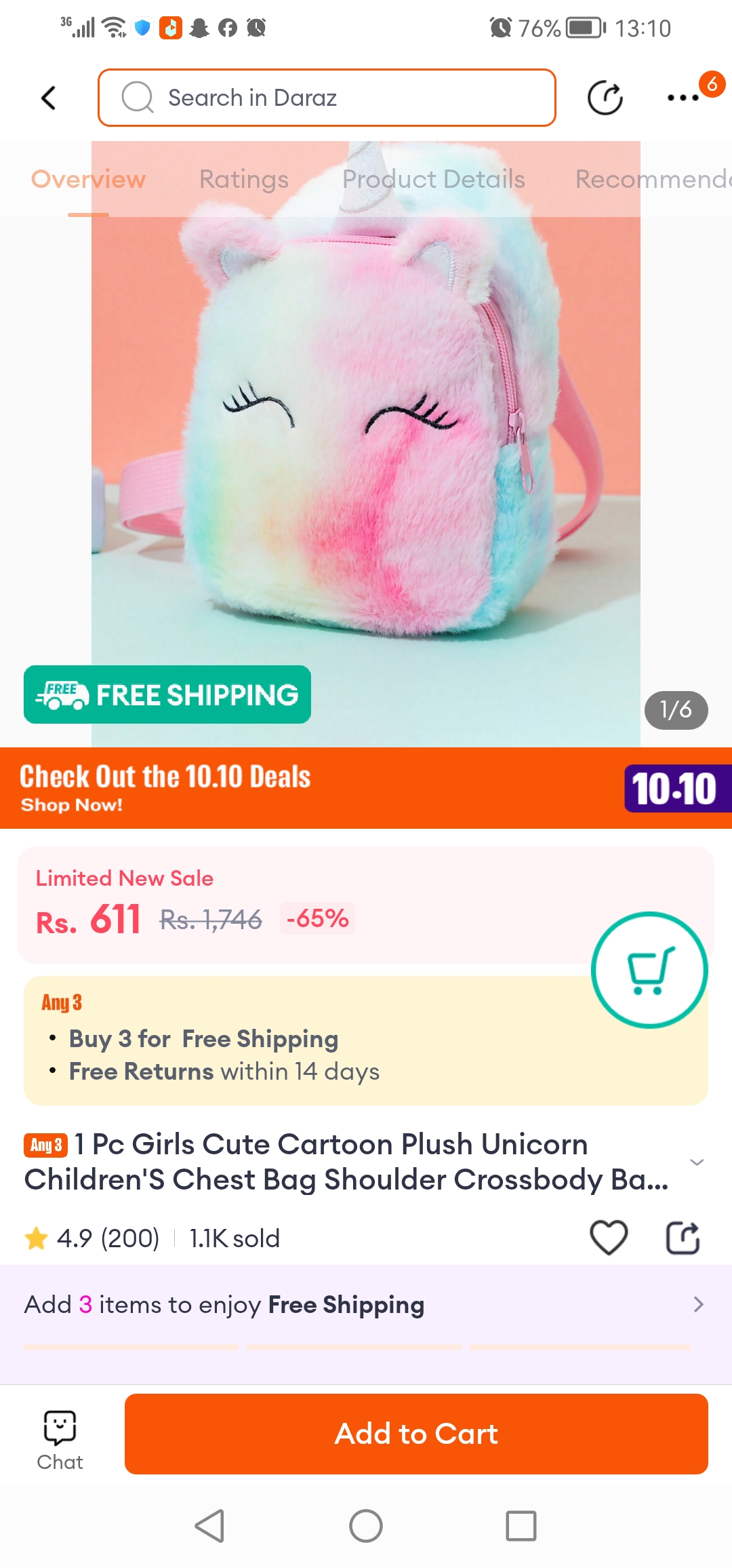Open the three-dot overflow menu
The width and height of the screenshot is (732, 1568).
[x=683, y=98]
